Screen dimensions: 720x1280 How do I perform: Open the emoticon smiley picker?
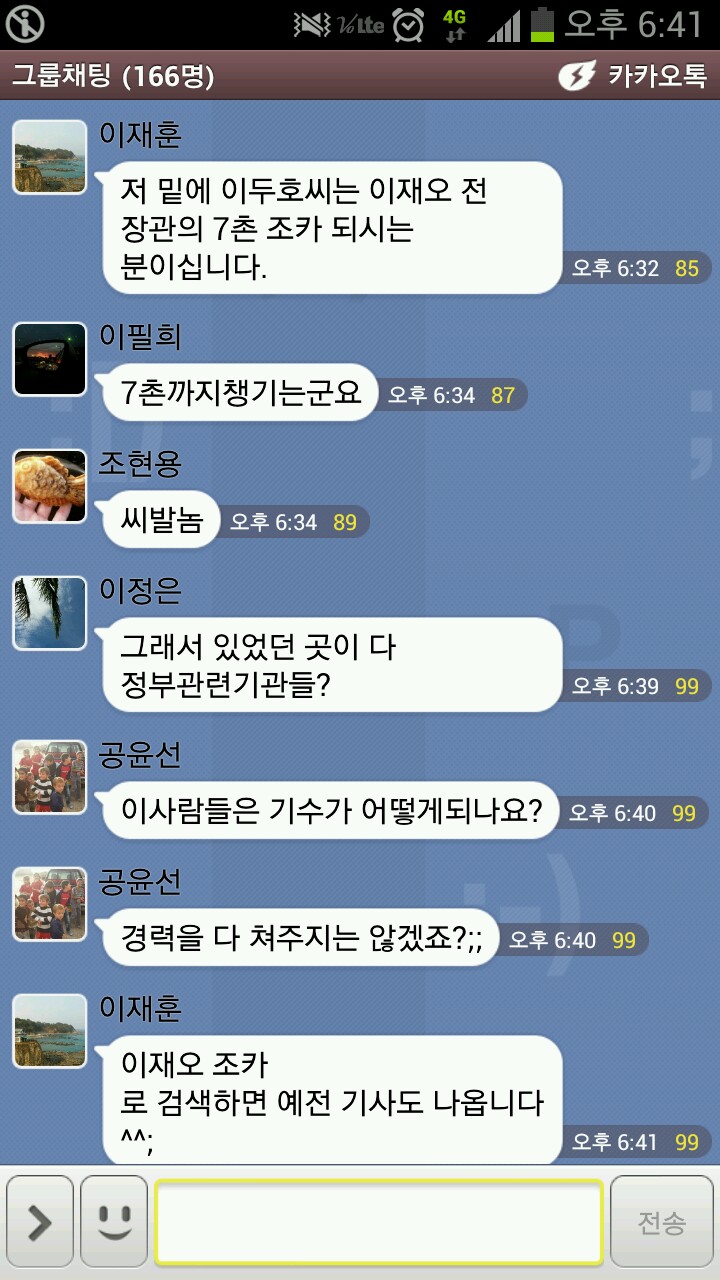pyautogui.click(x=114, y=1222)
